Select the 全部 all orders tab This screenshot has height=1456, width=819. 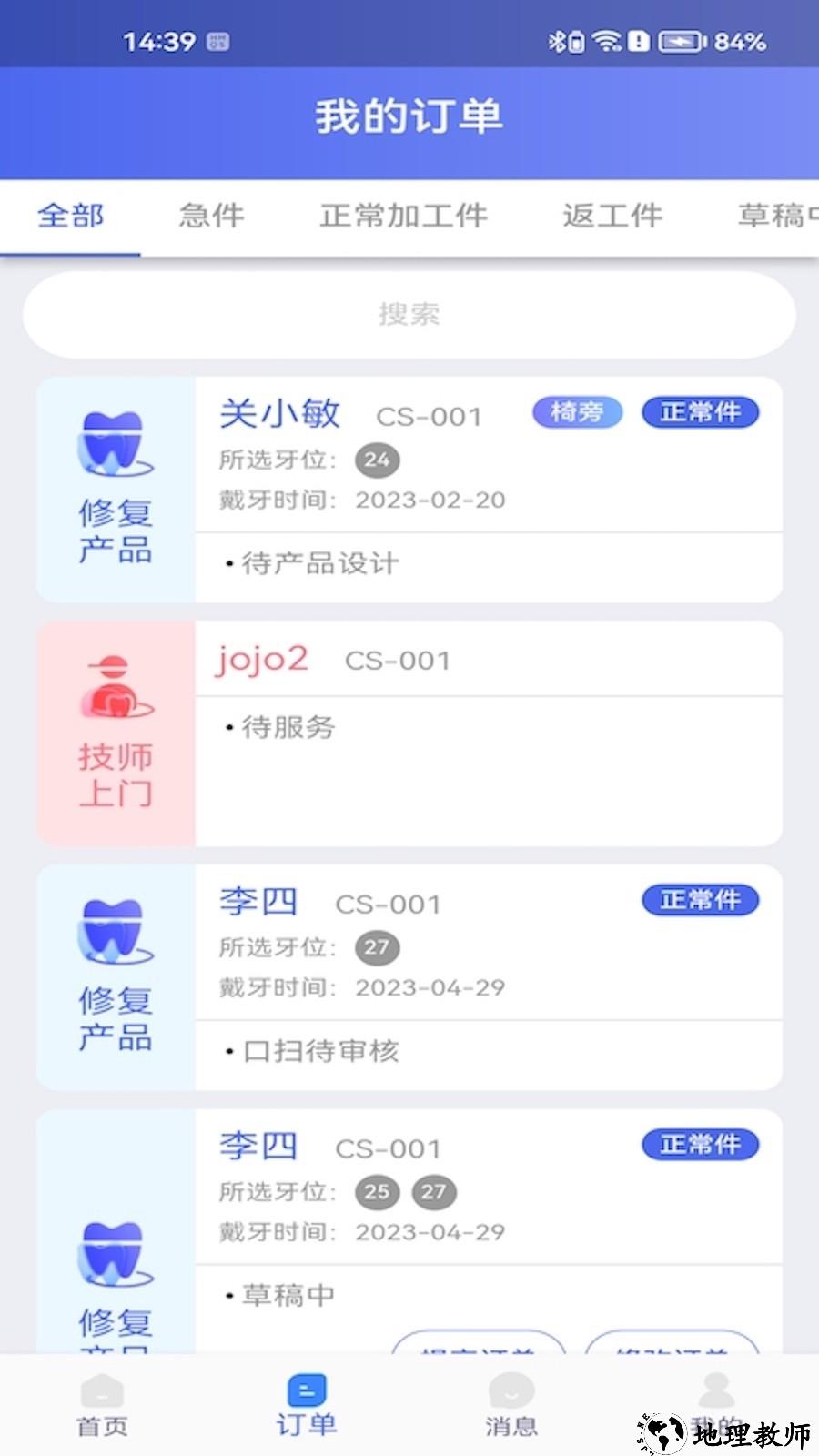click(69, 217)
